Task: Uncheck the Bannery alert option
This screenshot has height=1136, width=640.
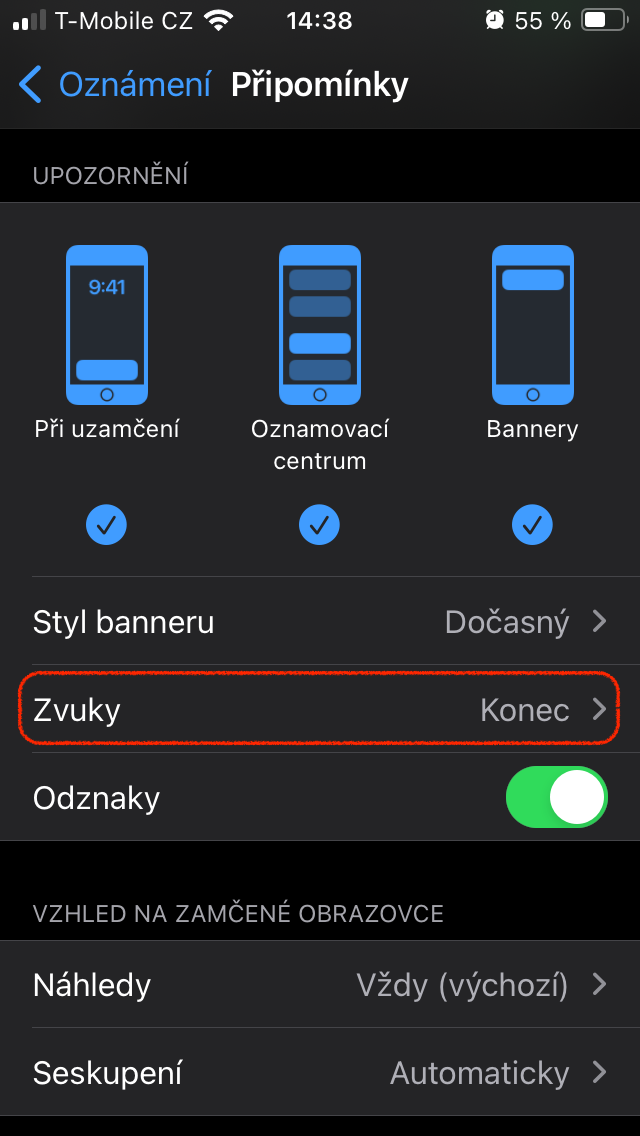Action: pos(532,523)
